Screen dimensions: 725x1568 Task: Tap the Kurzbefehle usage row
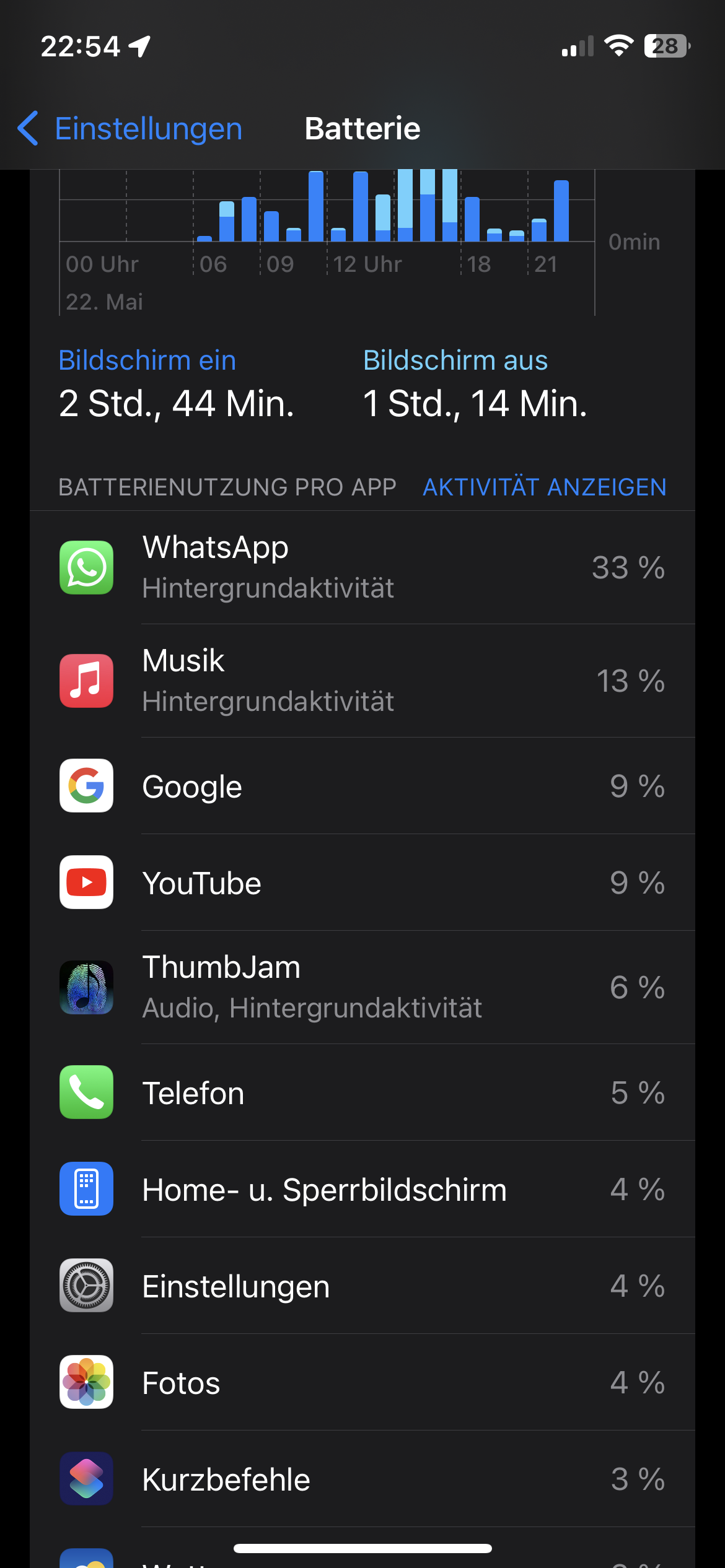(362, 1479)
